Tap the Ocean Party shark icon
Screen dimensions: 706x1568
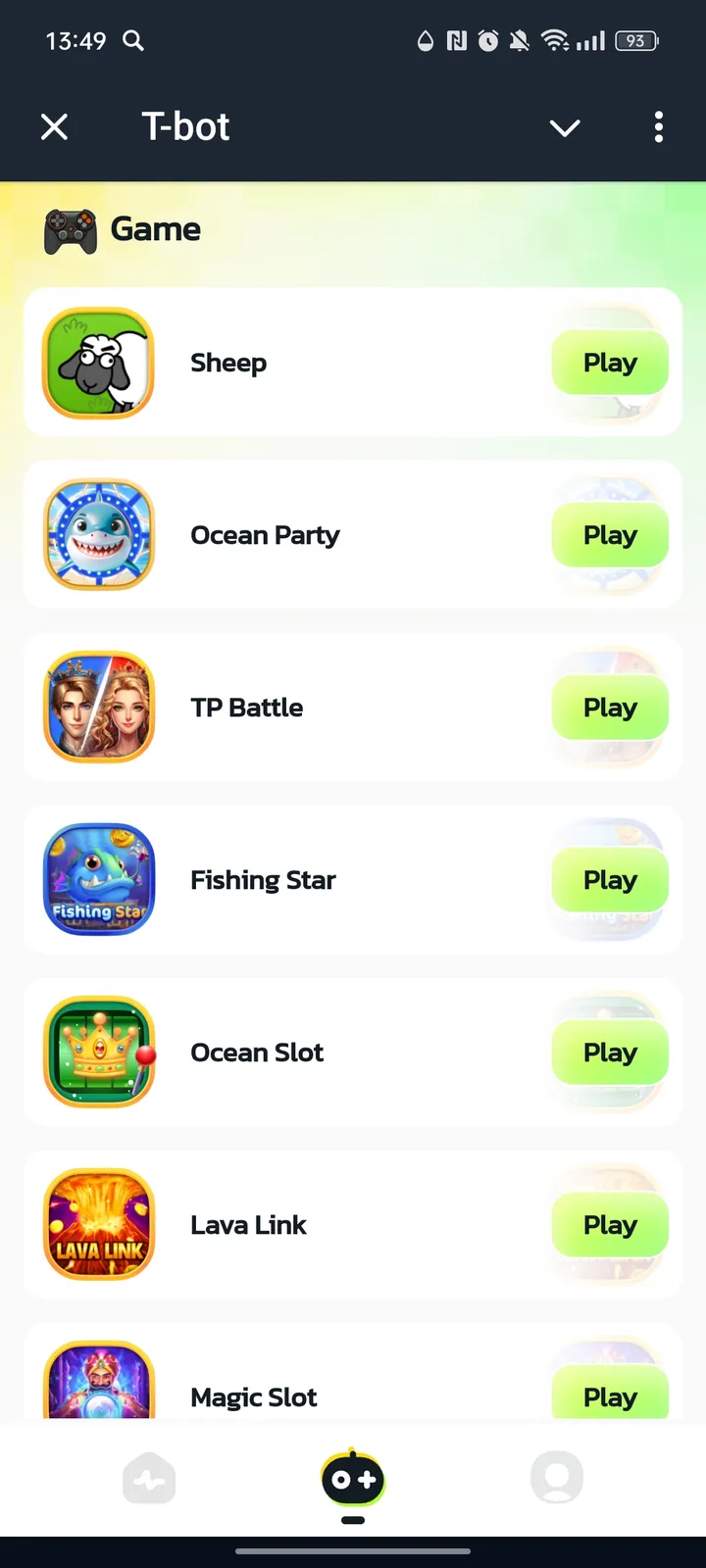tap(98, 534)
